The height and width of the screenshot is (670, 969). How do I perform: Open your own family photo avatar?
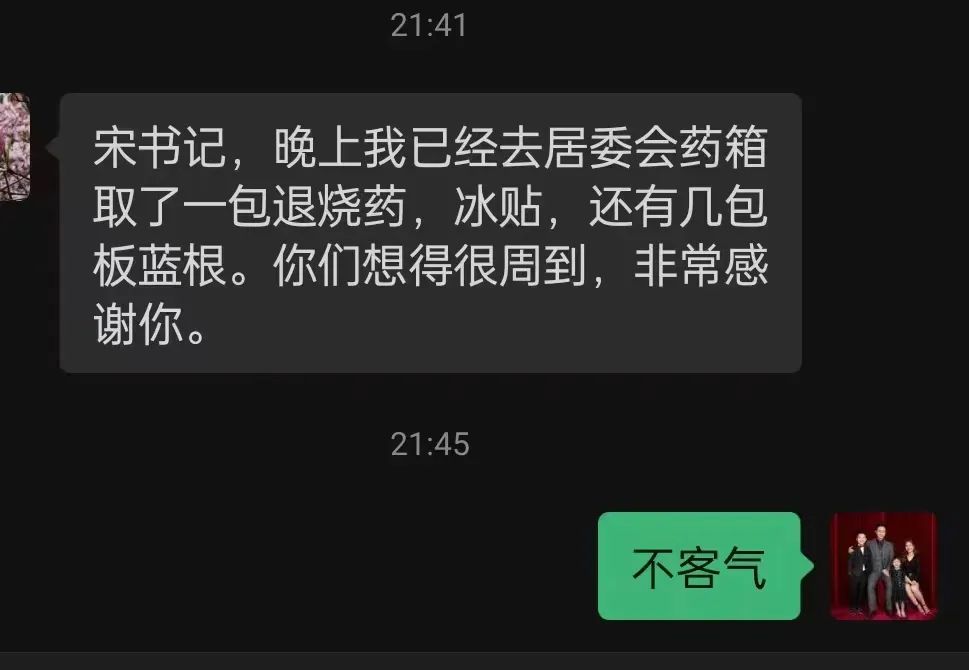coord(884,566)
